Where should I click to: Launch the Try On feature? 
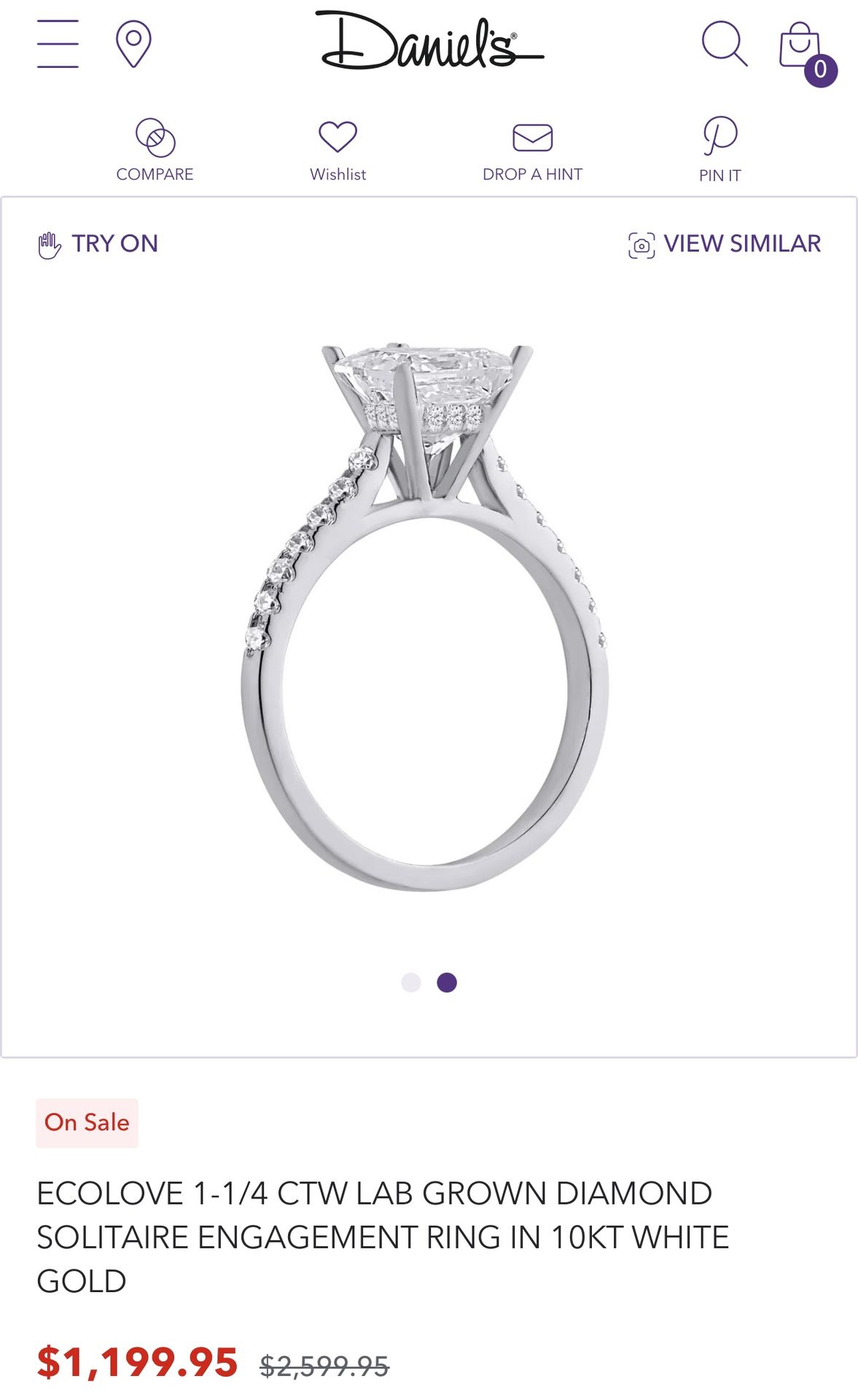coord(98,244)
